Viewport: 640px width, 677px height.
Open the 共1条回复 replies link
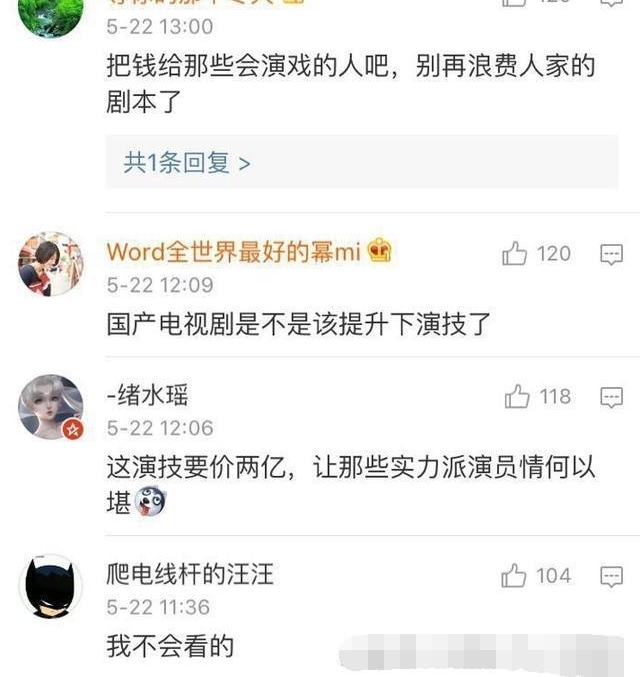(x=186, y=164)
